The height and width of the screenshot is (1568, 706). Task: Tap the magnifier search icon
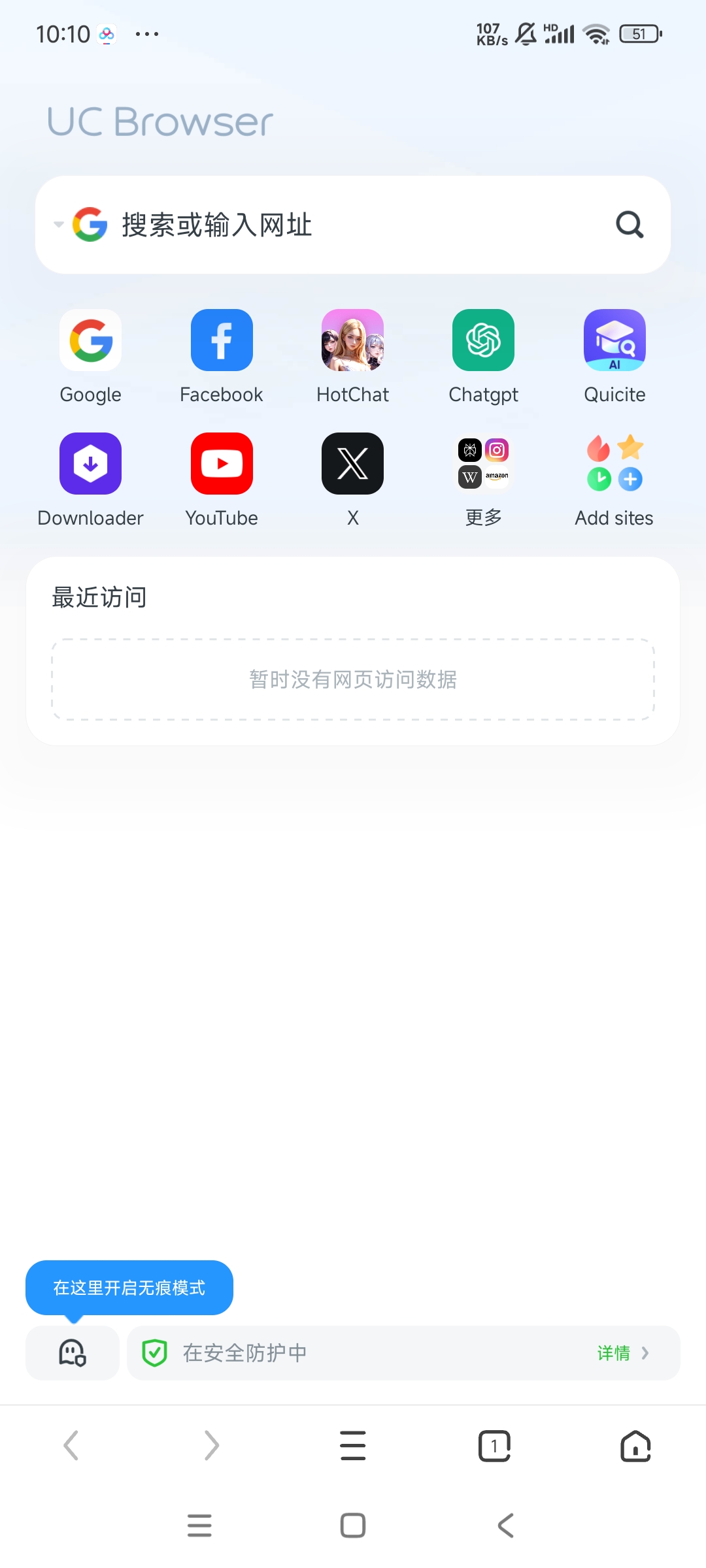click(630, 225)
